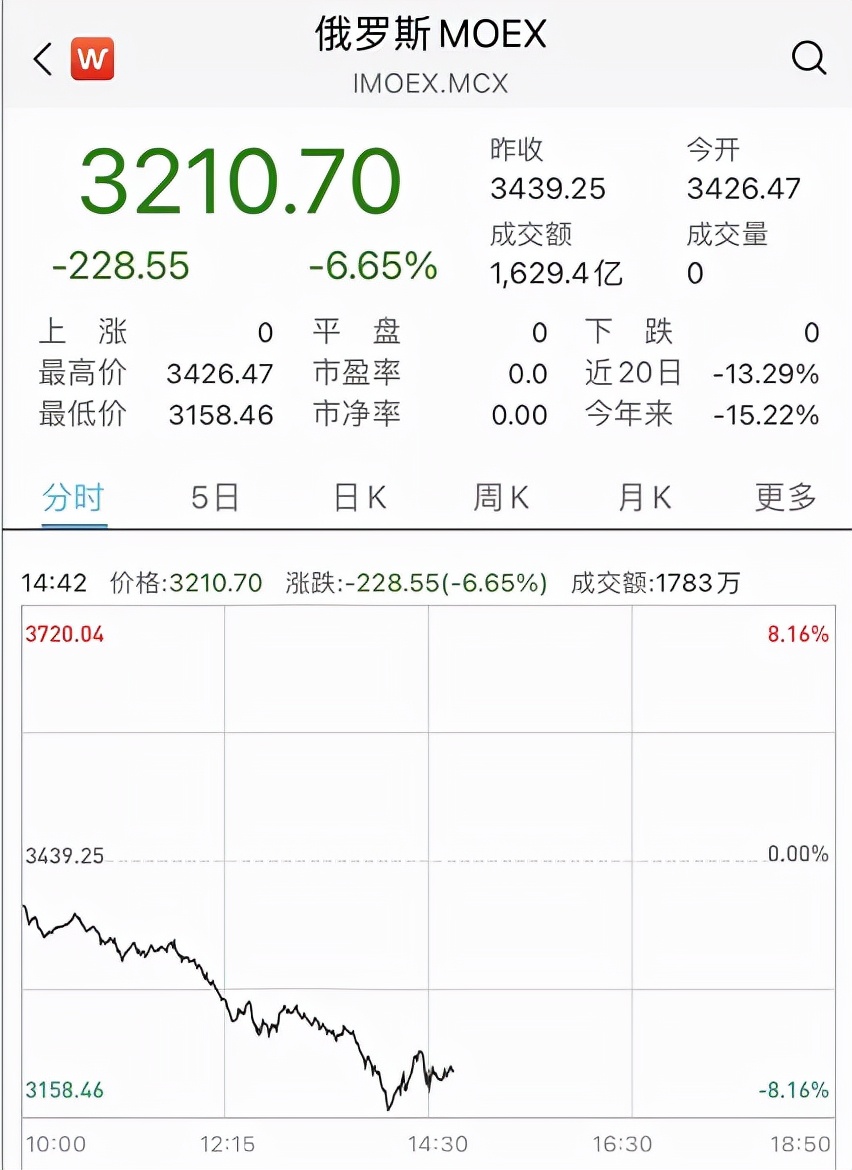This screenshot has height=1170, width=852.
Task: Switch to the 5日 chart tab
Action: pos(215,497)
